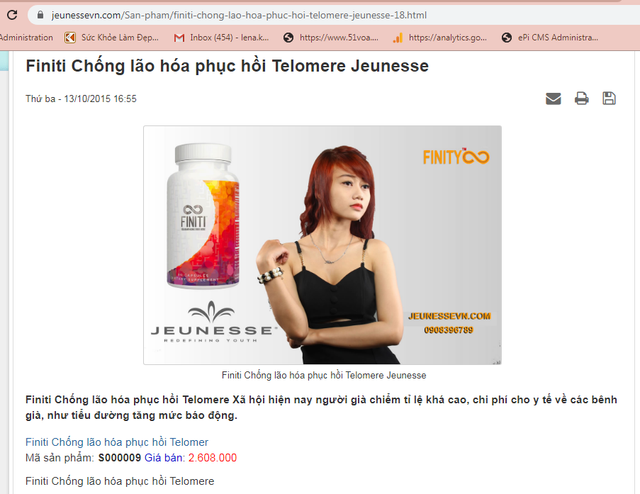The width and height of the screenshot is (640, 494).
Task: Print this product page
Action: coord(581,98)
